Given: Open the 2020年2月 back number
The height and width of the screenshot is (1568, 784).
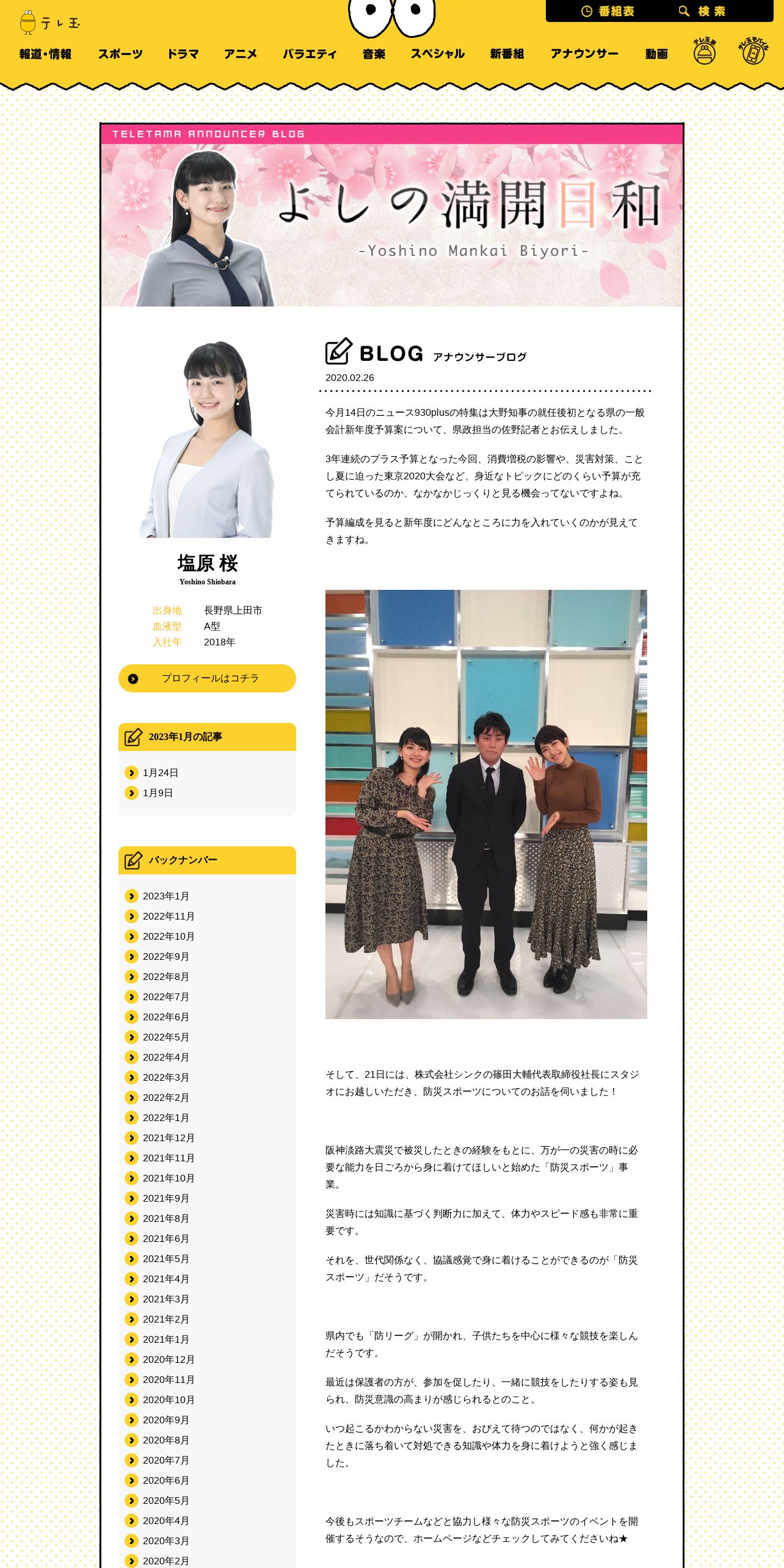Looking at the screenshot, I should pyautogui.click(x=165, y=1561).
